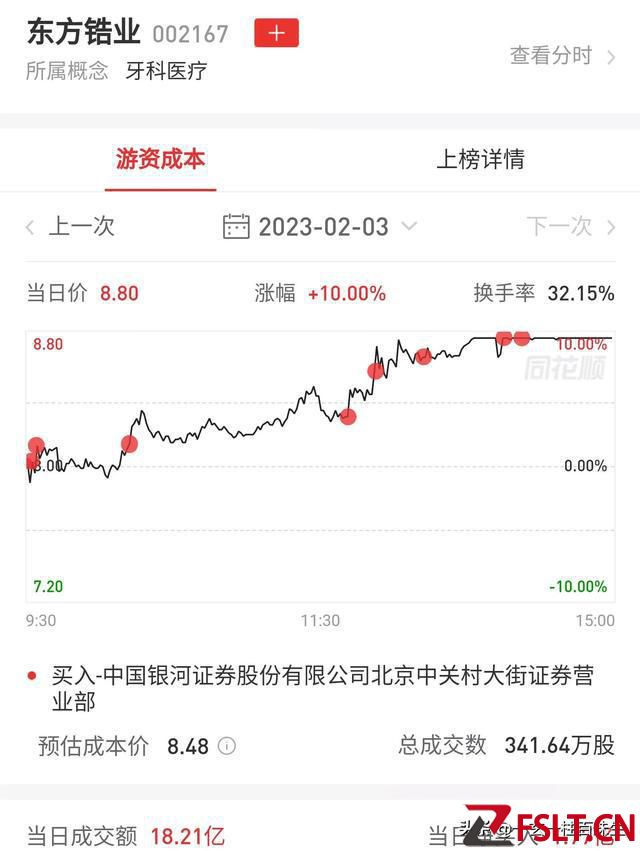The image size is (640, 851).
Task: Open the 牙科医疗 concept
Action: tap(166, 71)
